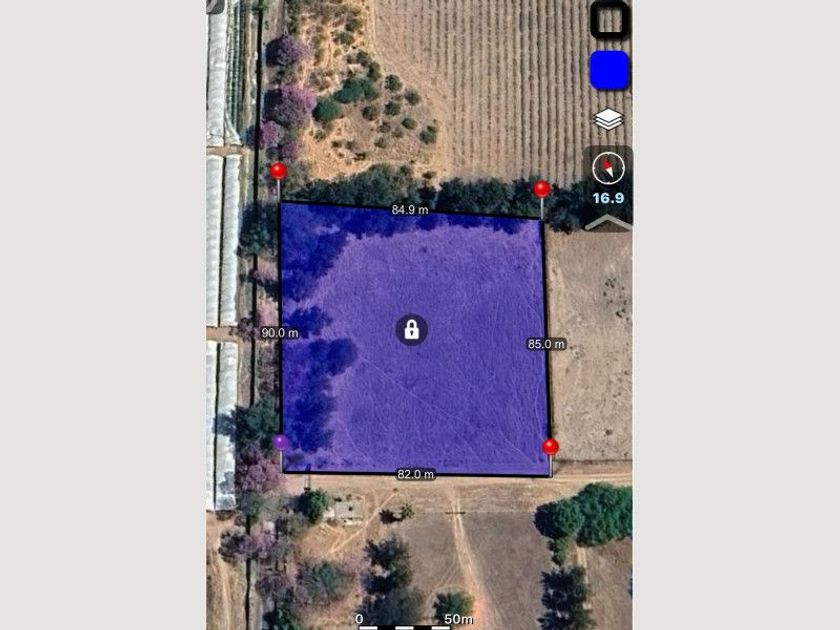Select the black outline color swatch
This screenshot has width=840, height=630.
(609, 20)
